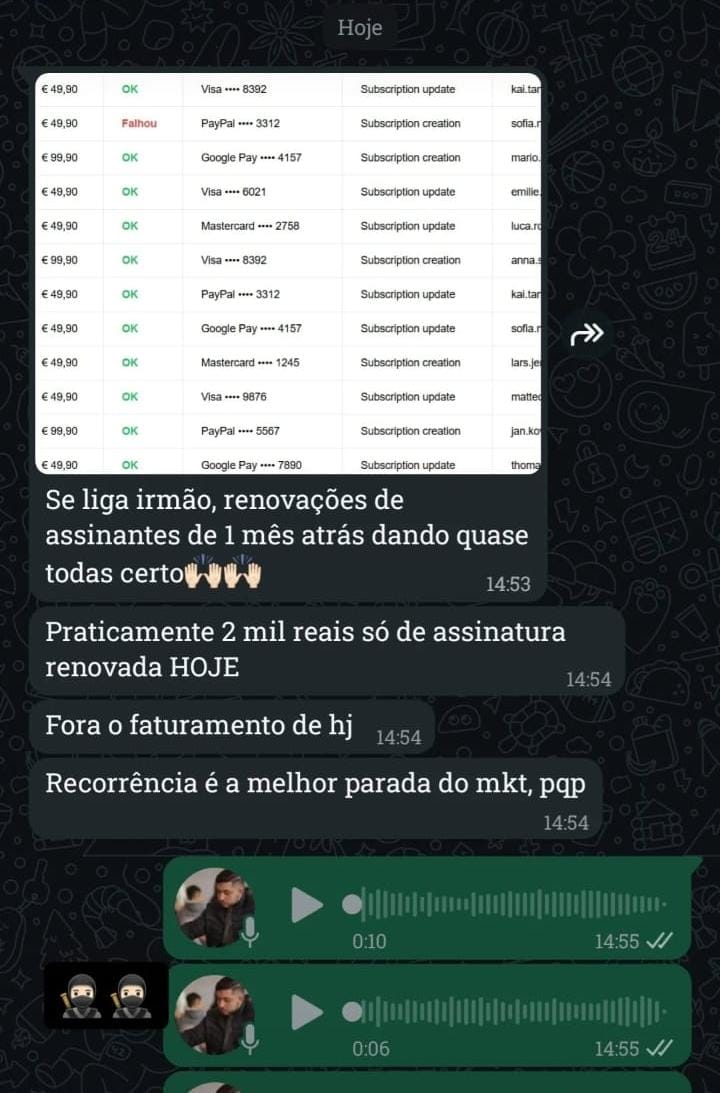
Task: Click the playback speed dot on the first audio
Action: (352, 903)
